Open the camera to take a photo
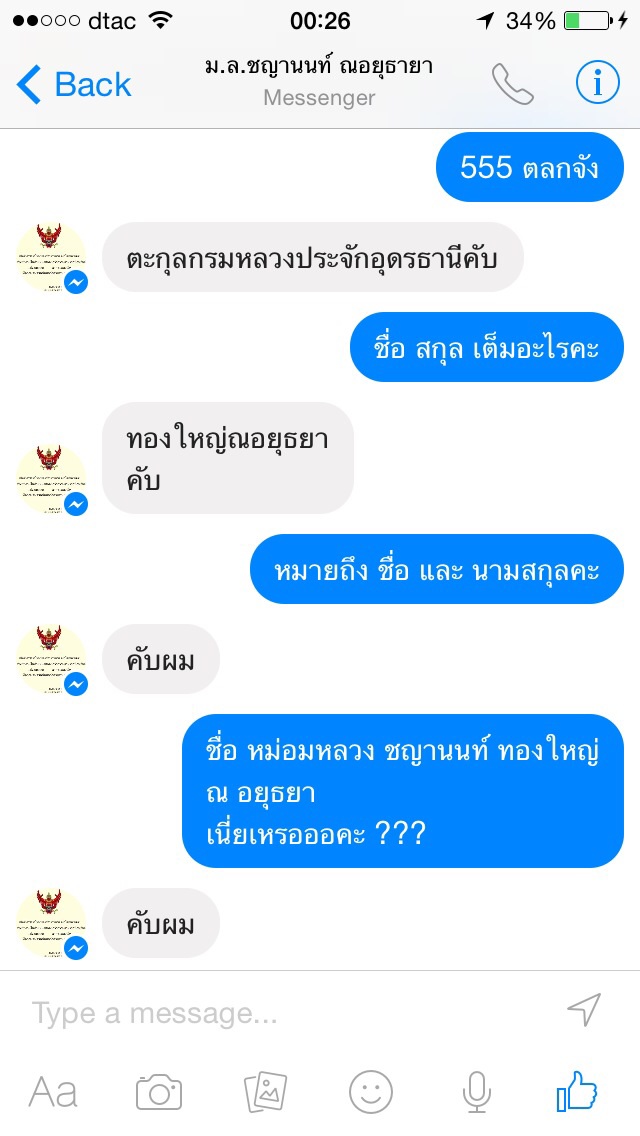This screenshot has height=1136, width=640. point(159,1092)
